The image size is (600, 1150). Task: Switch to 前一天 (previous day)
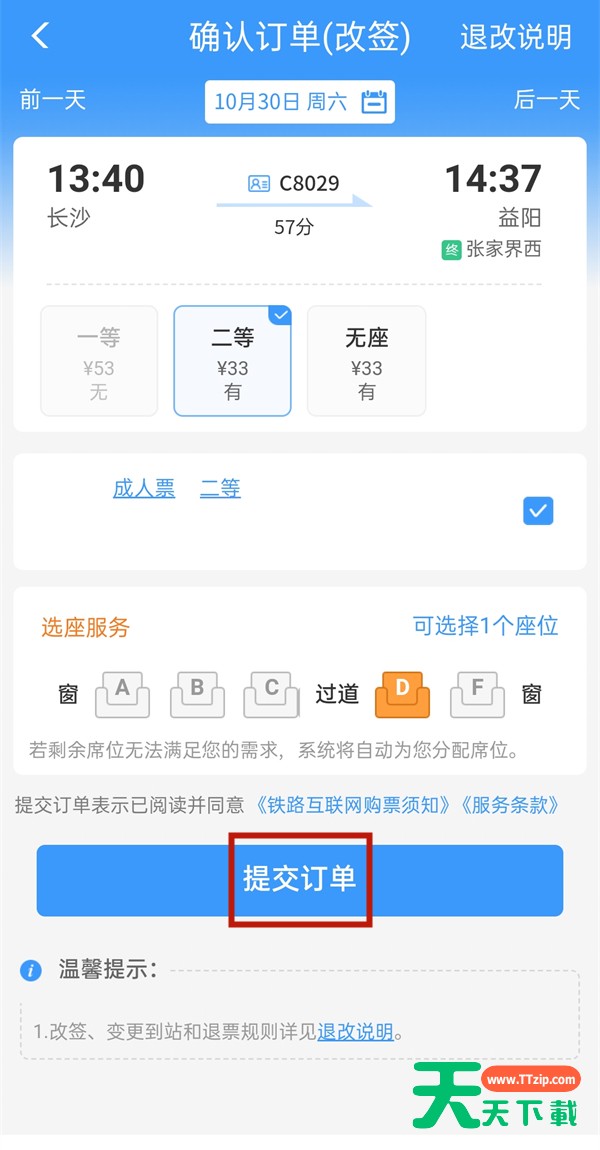(x=53, y=100)
